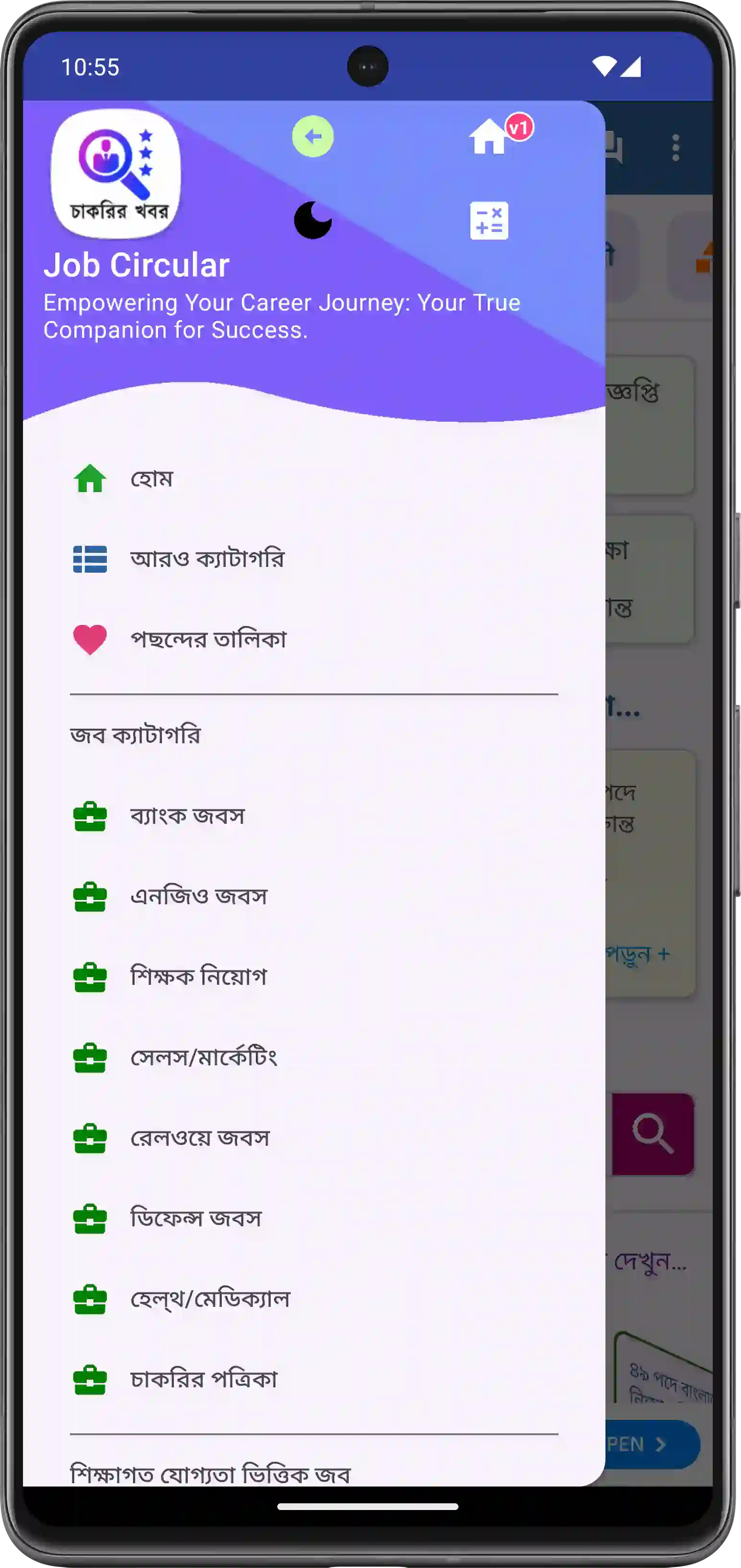Open পছন্দের তালিকা favorites list
This screenshot has height=1568, width=741.
click(x=314, y=639)
